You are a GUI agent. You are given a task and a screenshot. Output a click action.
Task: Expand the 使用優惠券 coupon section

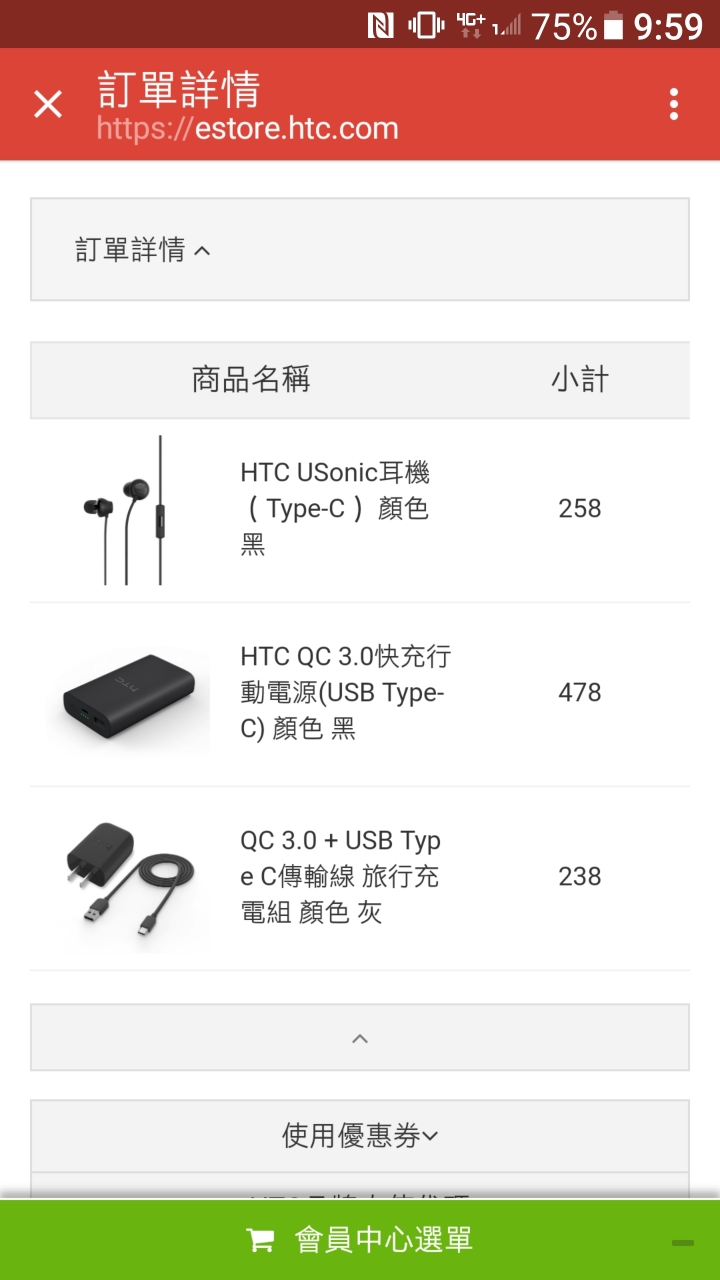[360, 1136]
